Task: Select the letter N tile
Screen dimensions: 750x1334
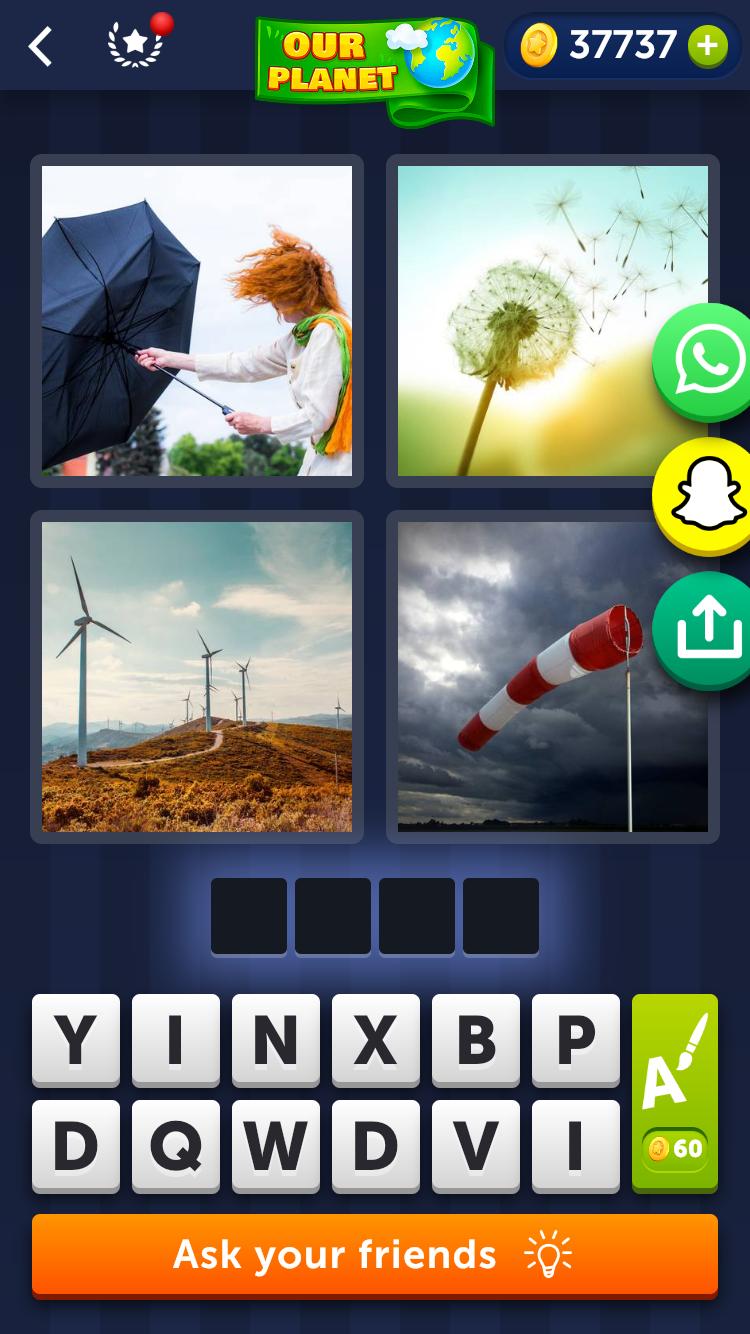Action: click(276, 1040)
